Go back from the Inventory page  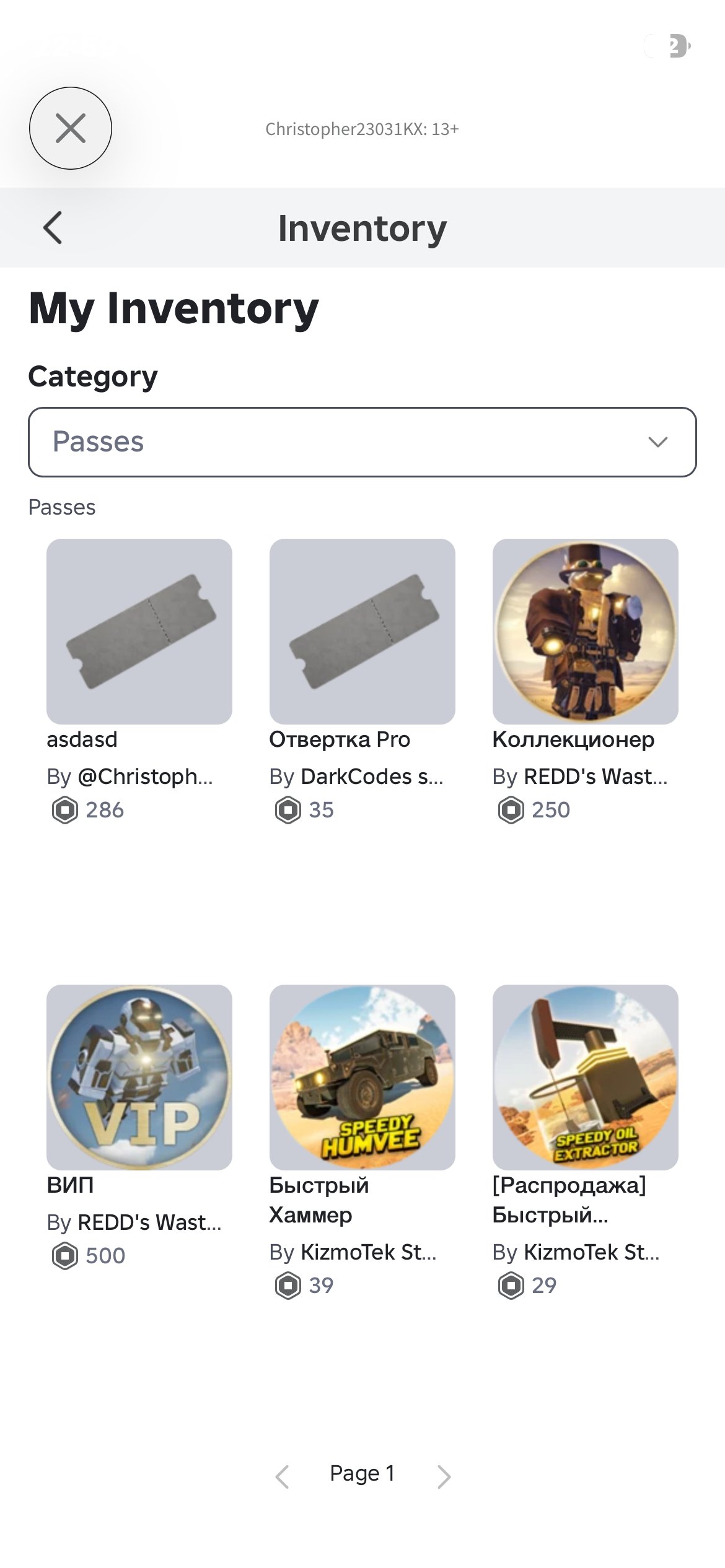click(53, 228)
